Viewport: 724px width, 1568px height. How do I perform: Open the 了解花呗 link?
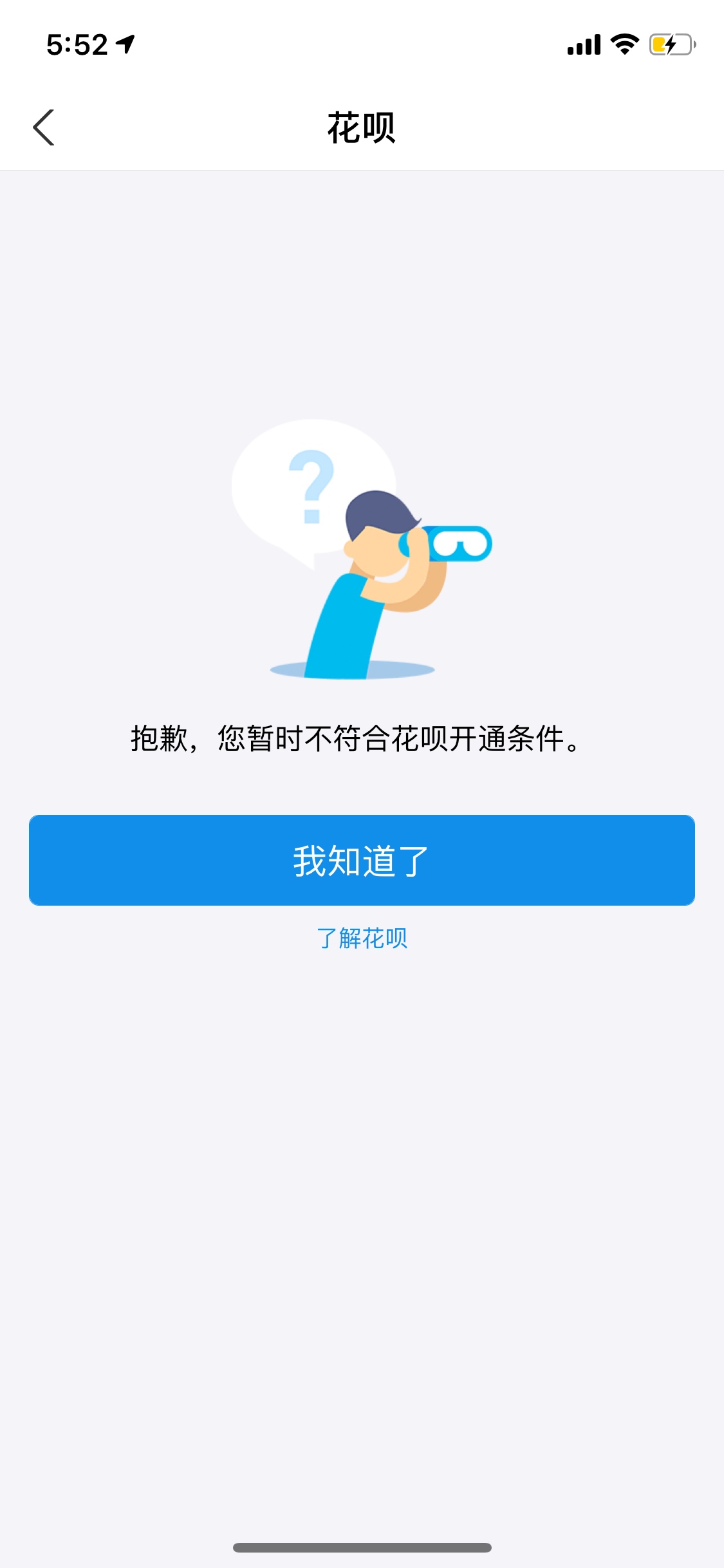click(x=362, y=938)
